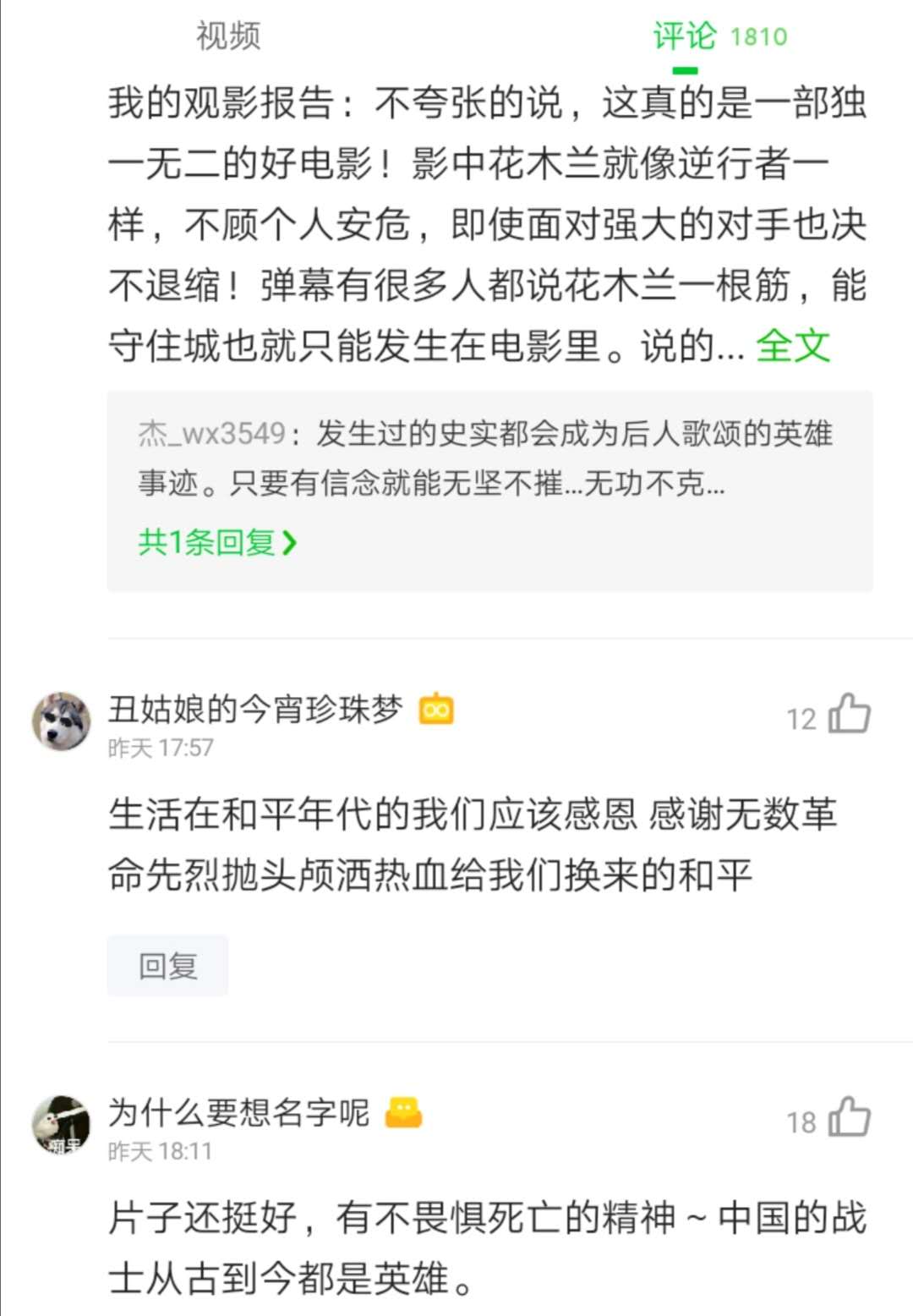
Task: Like 丑姑娘的今宵珍珠梦's comment
Action: [849, 715]
